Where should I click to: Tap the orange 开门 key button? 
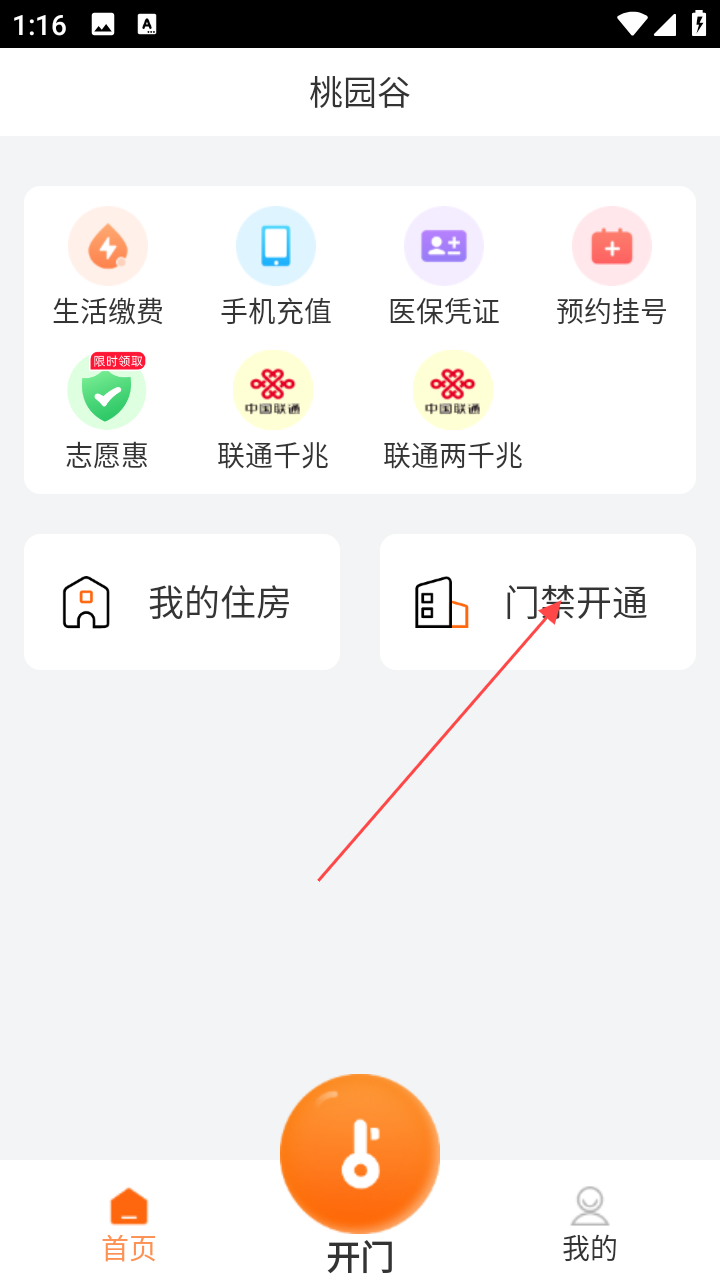coord(360,1154)
